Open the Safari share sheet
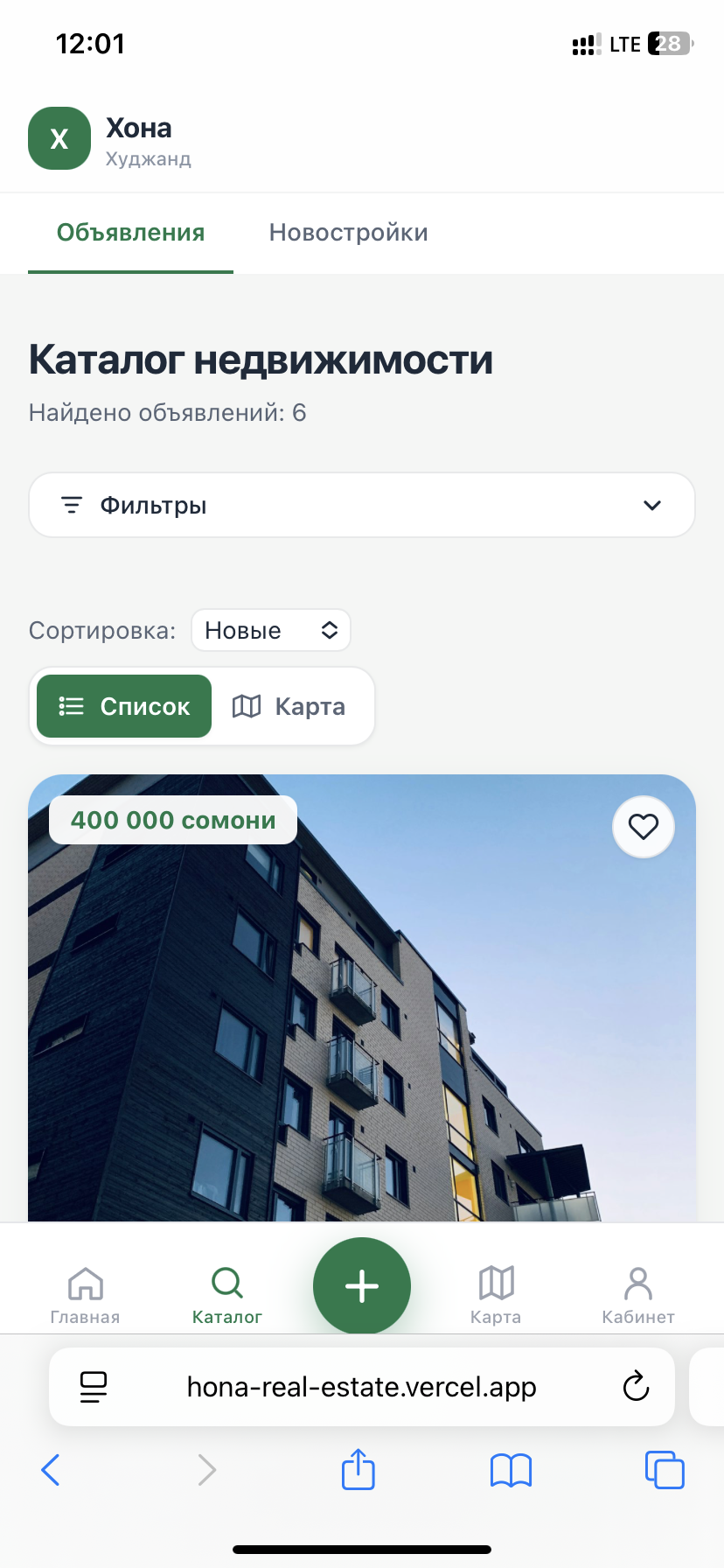 (358, 1469)
